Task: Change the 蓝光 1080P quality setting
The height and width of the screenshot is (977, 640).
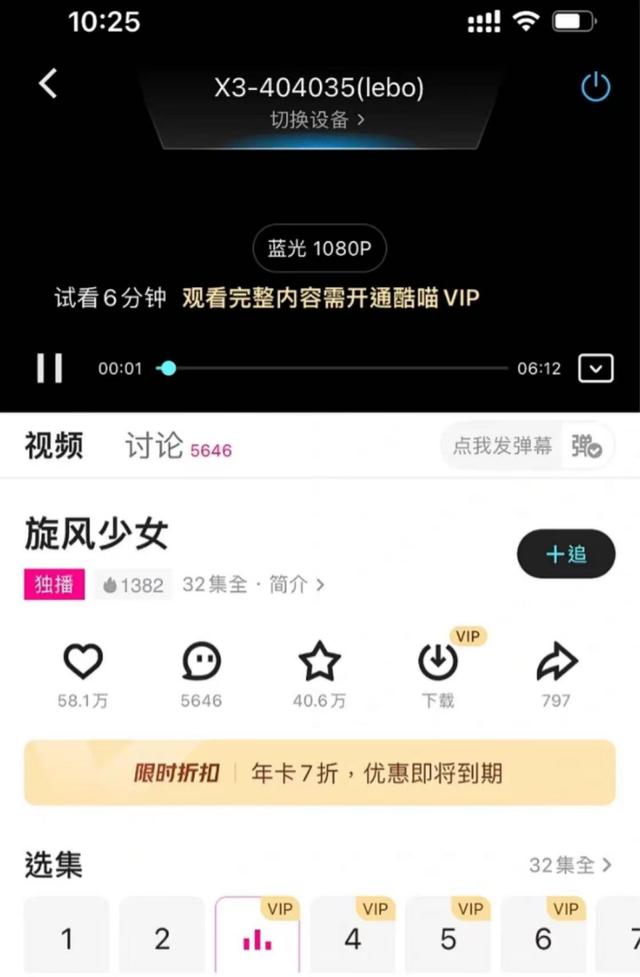Action: click(x=319, y=250)
